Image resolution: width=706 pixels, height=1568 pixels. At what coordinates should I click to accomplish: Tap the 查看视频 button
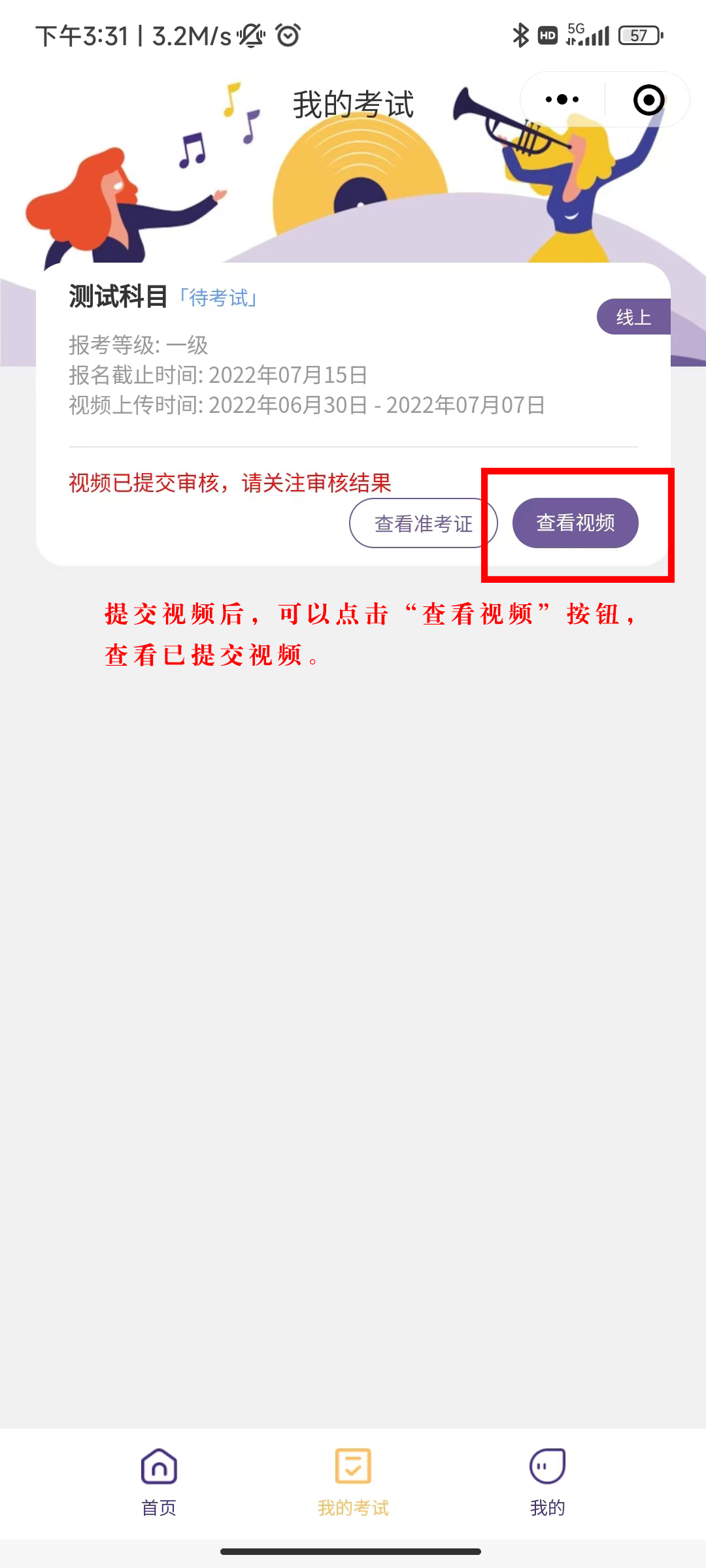[x=575, y=523]
